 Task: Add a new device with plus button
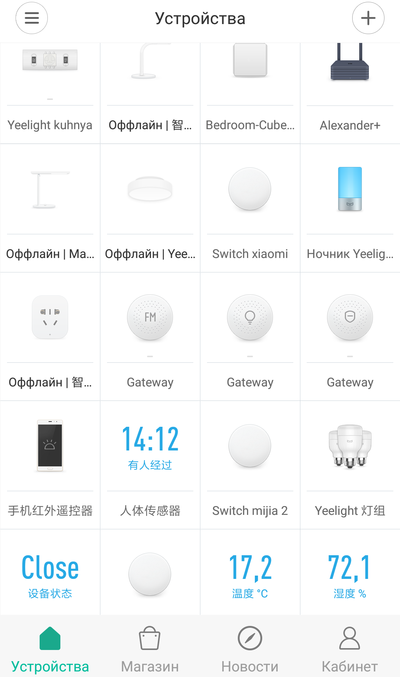[368, 18]
